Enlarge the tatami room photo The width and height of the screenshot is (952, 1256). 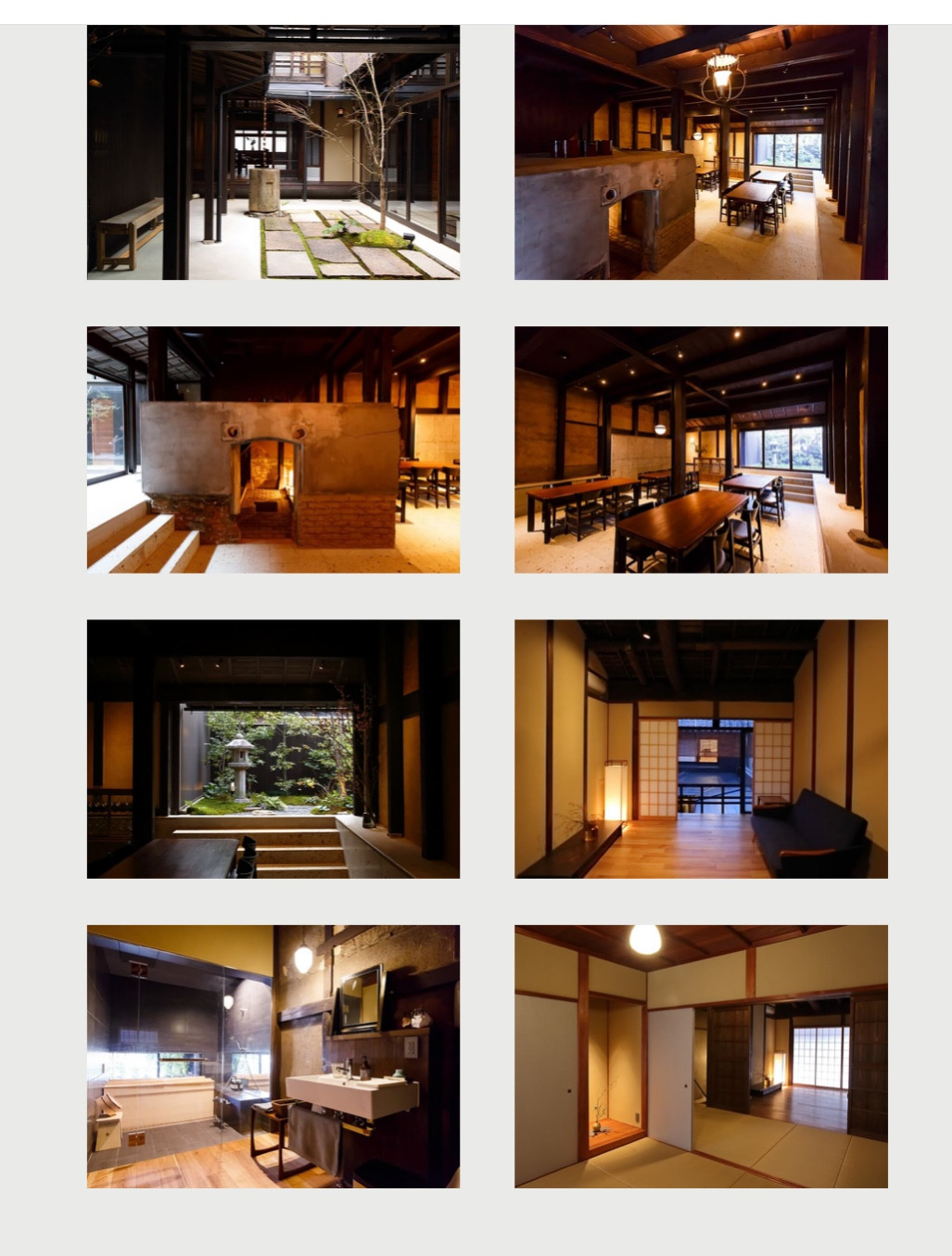[701, 1056]
